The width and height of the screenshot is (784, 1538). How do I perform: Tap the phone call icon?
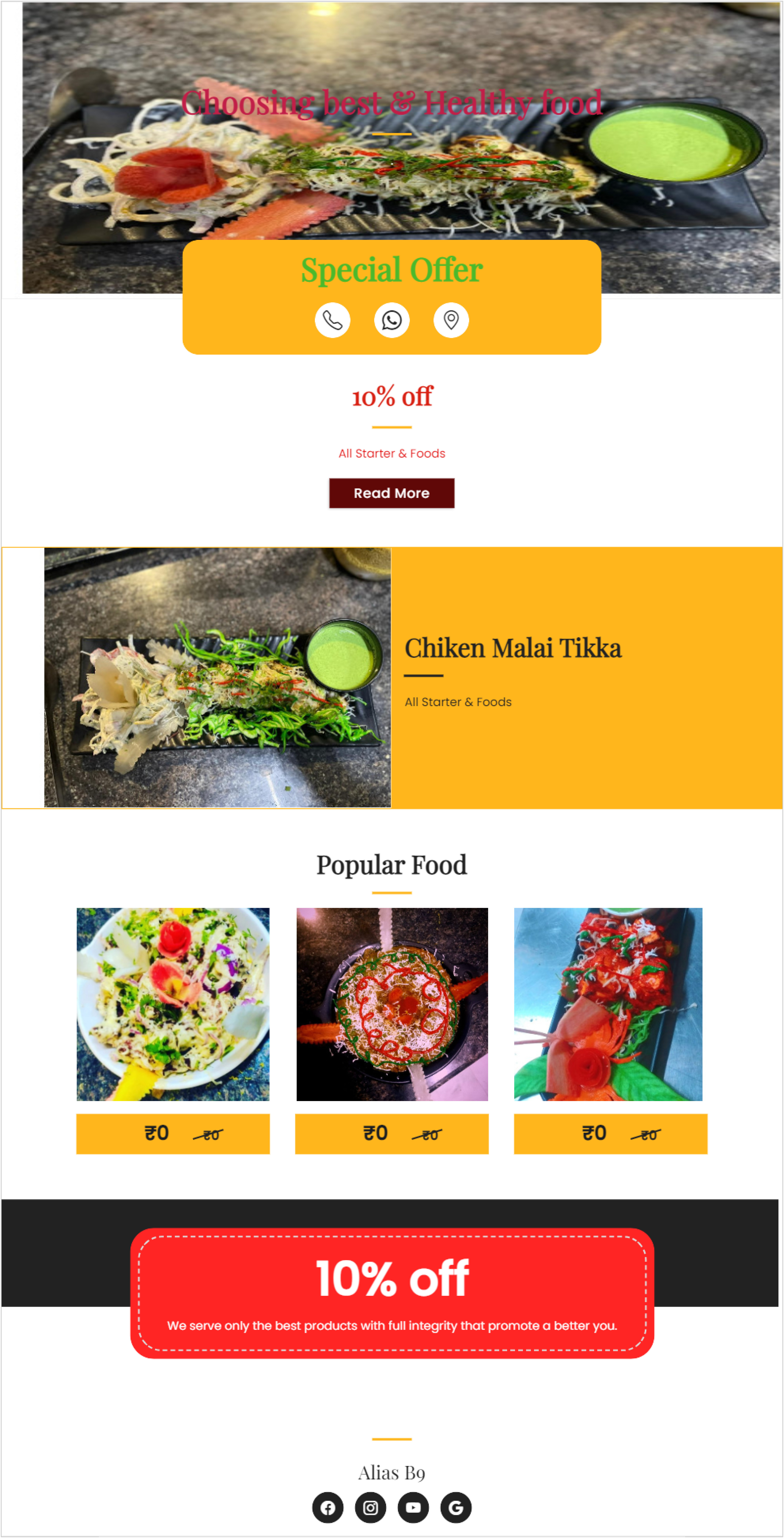click(x=332, y=320)
